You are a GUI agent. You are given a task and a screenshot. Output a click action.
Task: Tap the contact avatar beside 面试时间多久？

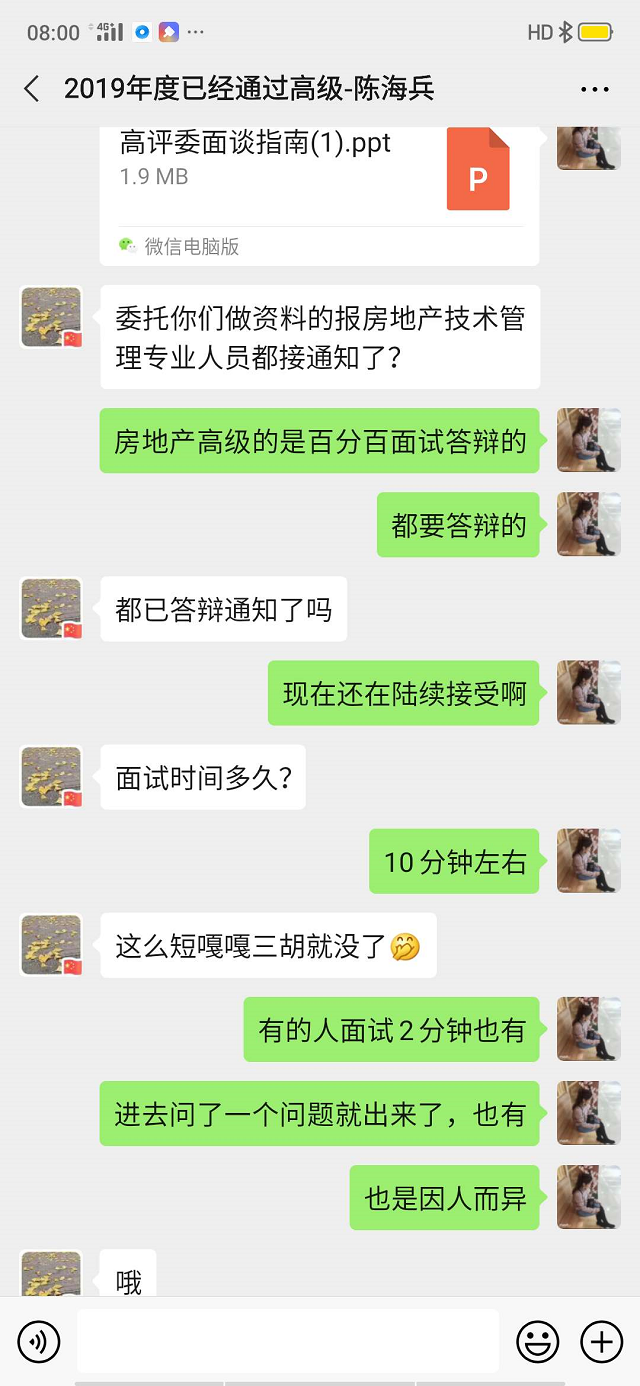(51, 777)
